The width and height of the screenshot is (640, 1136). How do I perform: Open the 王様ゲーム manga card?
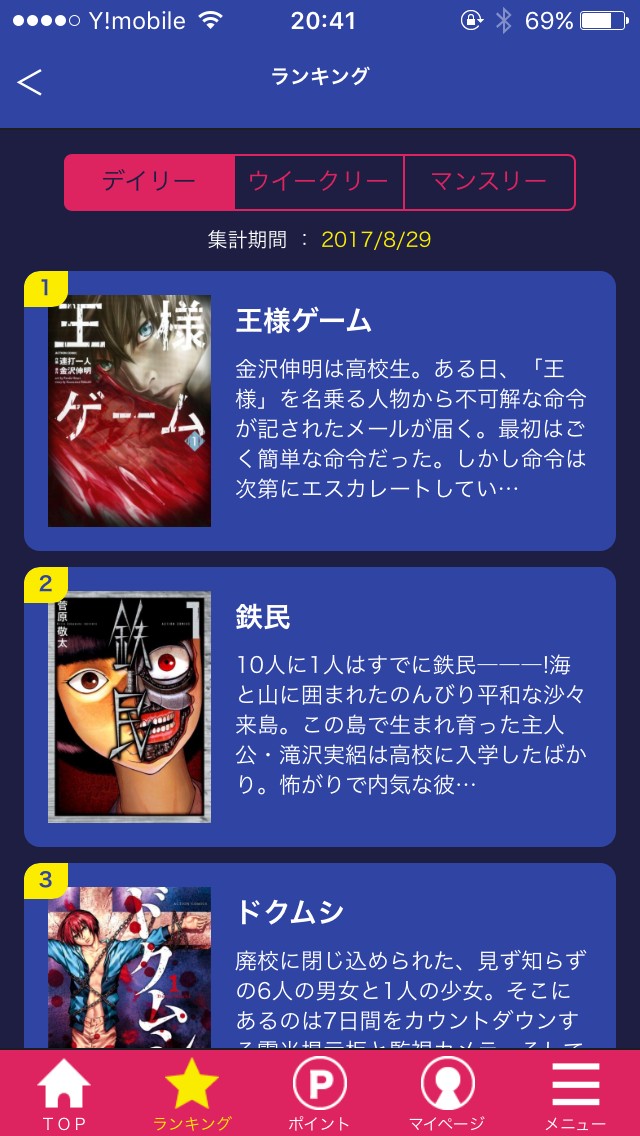pyautogui.click(x=320, y=410)
